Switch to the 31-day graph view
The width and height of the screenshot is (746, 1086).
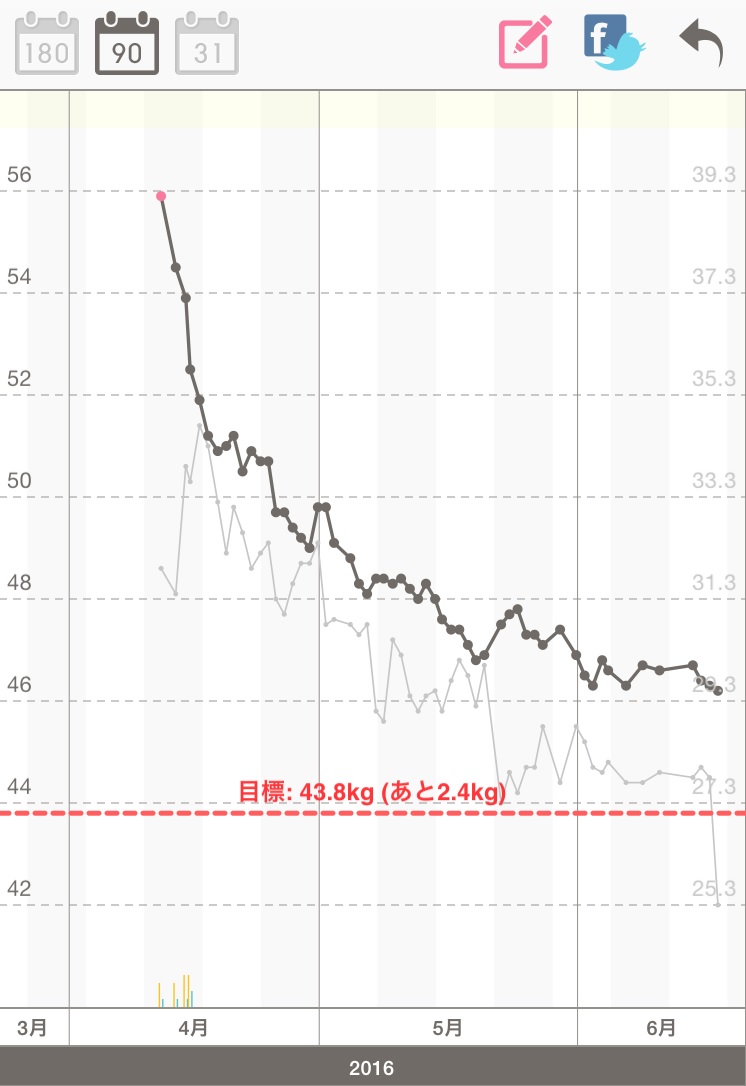click(x=207, y=43)
